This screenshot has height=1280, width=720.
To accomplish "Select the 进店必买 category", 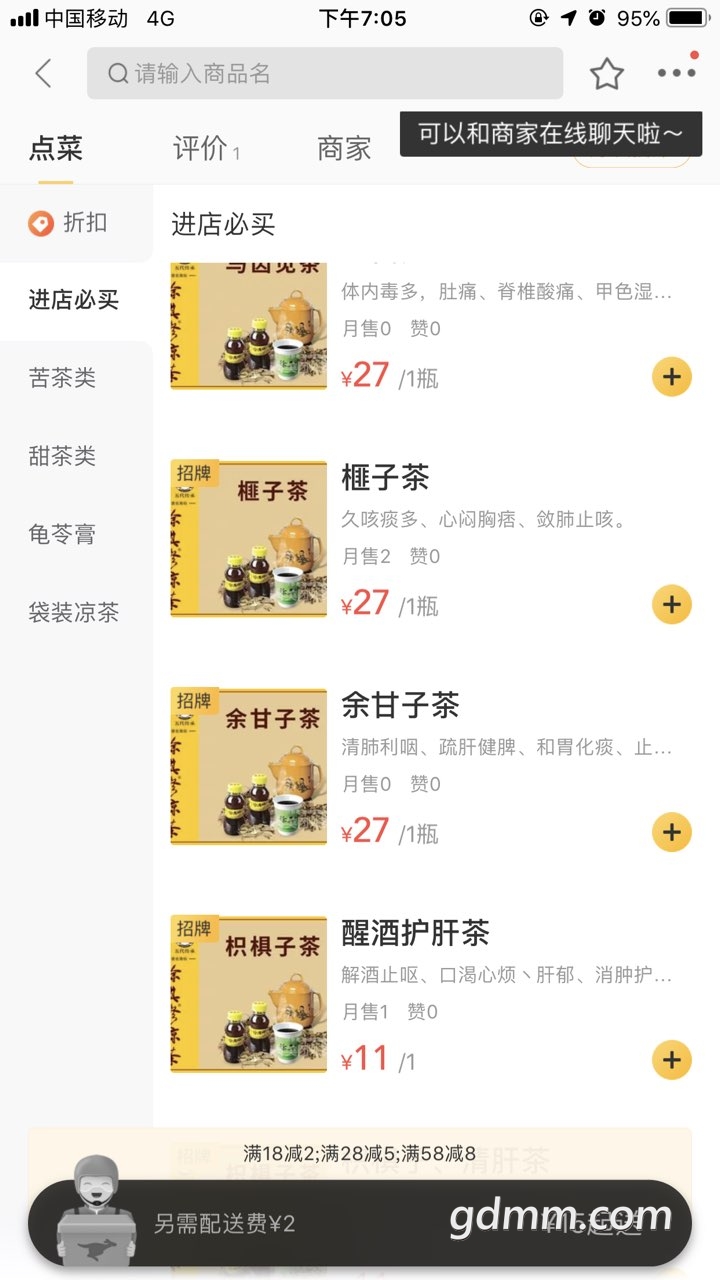I will pyautogui.click(x=74, y=300).
